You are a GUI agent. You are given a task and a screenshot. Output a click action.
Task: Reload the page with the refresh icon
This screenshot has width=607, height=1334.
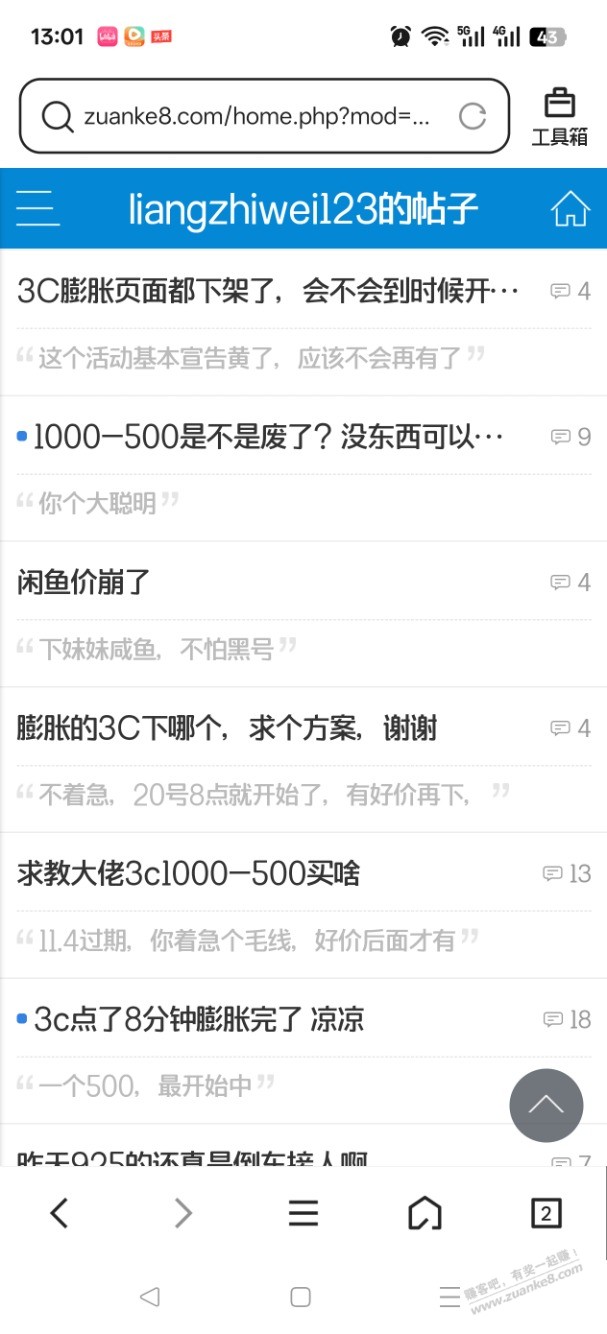coord(472,117)
